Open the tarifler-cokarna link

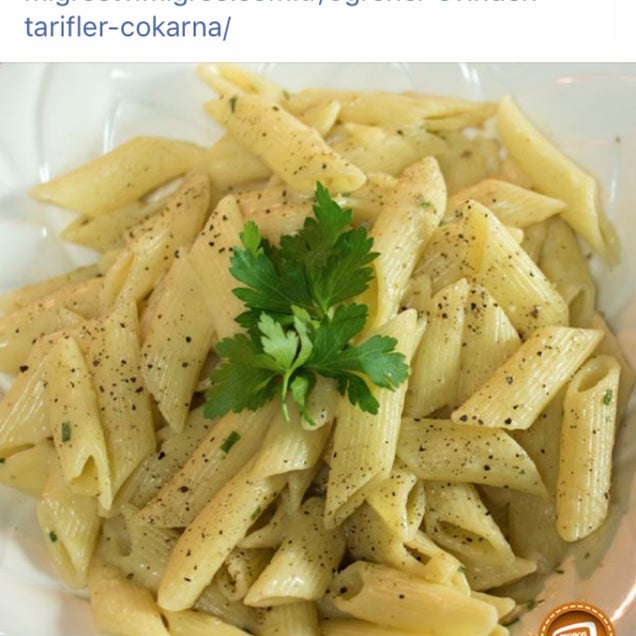tap(127, 27)
